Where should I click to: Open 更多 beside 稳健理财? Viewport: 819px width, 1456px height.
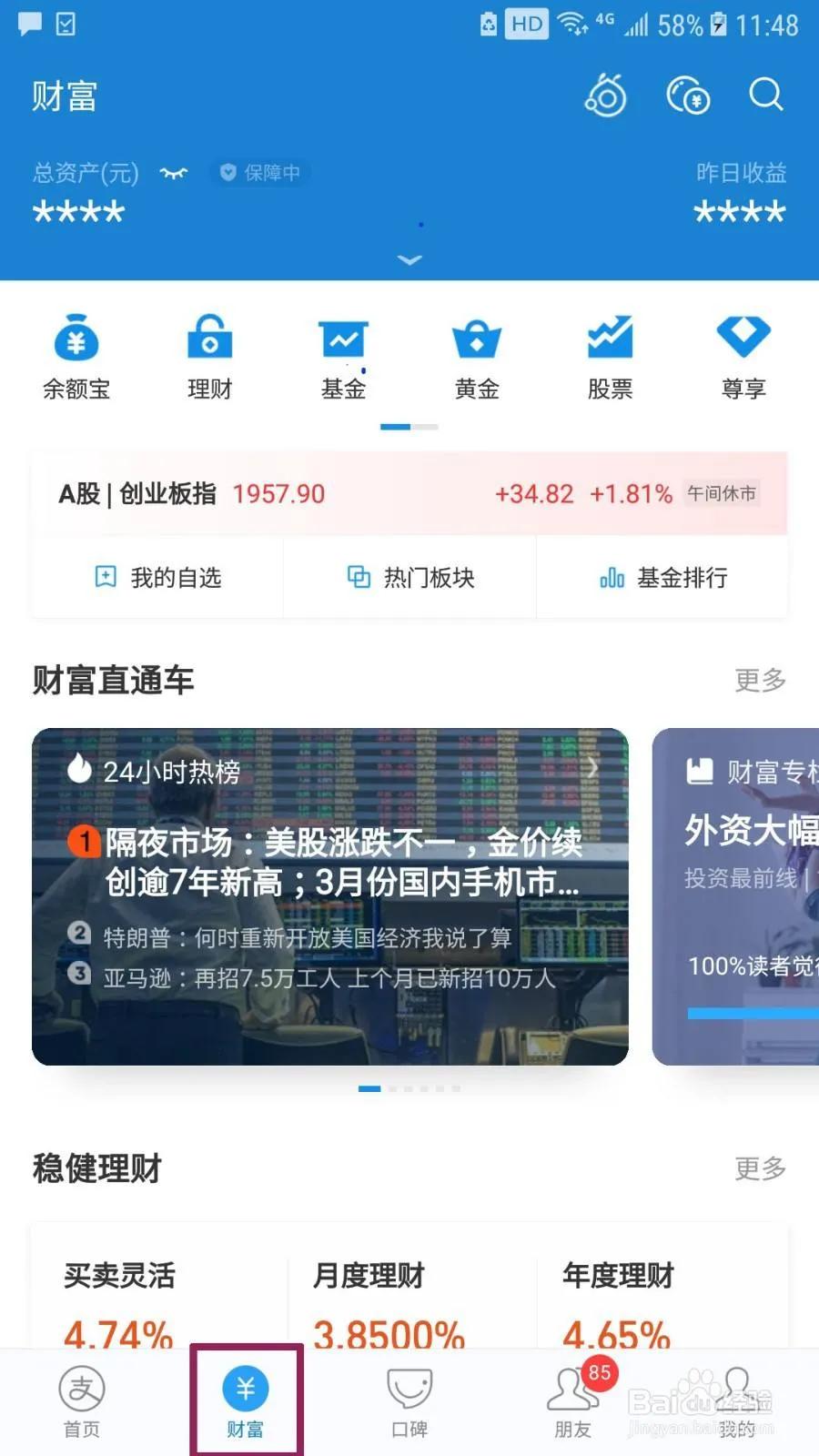pos(758,1169)
